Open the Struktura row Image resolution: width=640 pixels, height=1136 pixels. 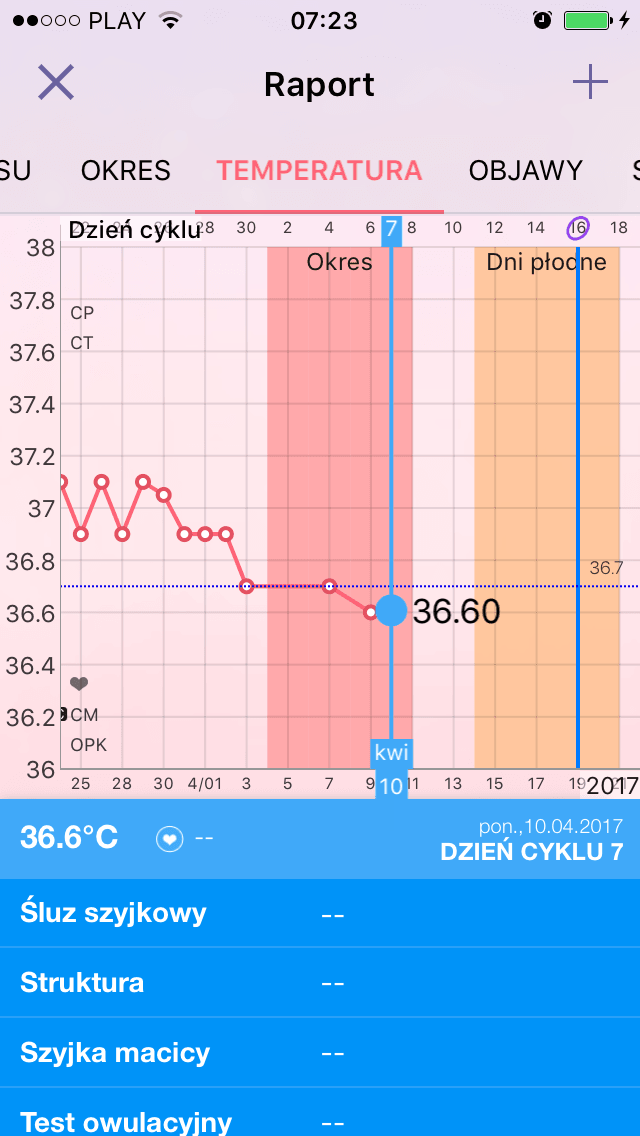(x=320, y=982)
